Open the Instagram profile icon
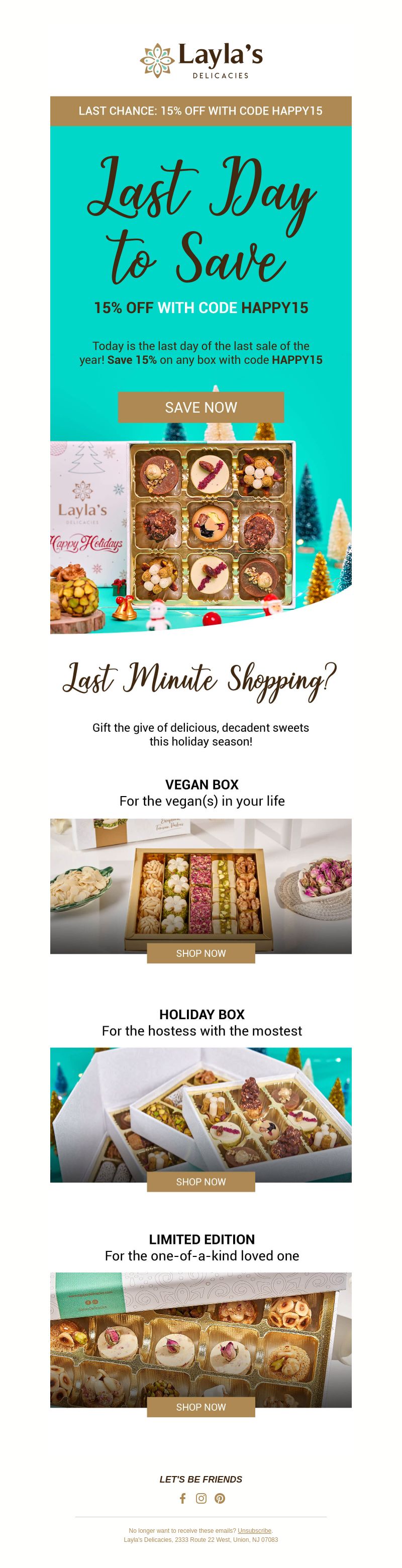The image size is (402, 1568). click(x=200, y=1498)
